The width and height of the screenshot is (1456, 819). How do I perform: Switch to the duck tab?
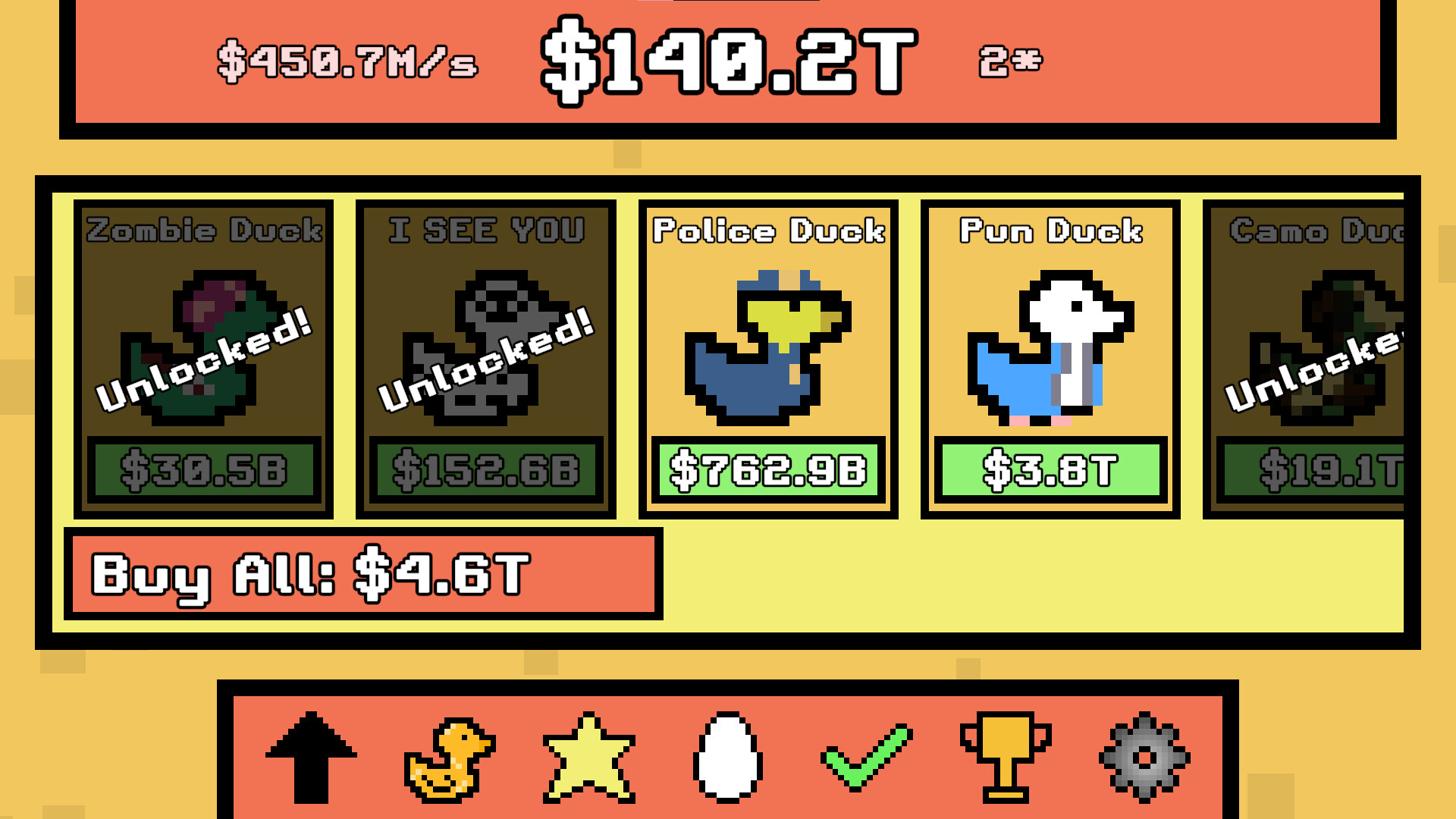coord(449,759)
